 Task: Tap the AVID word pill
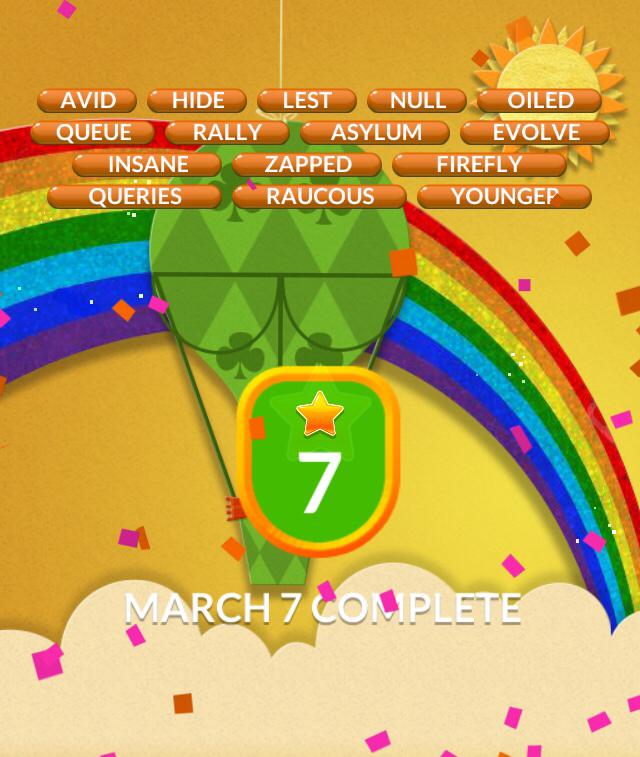point(87,101)
